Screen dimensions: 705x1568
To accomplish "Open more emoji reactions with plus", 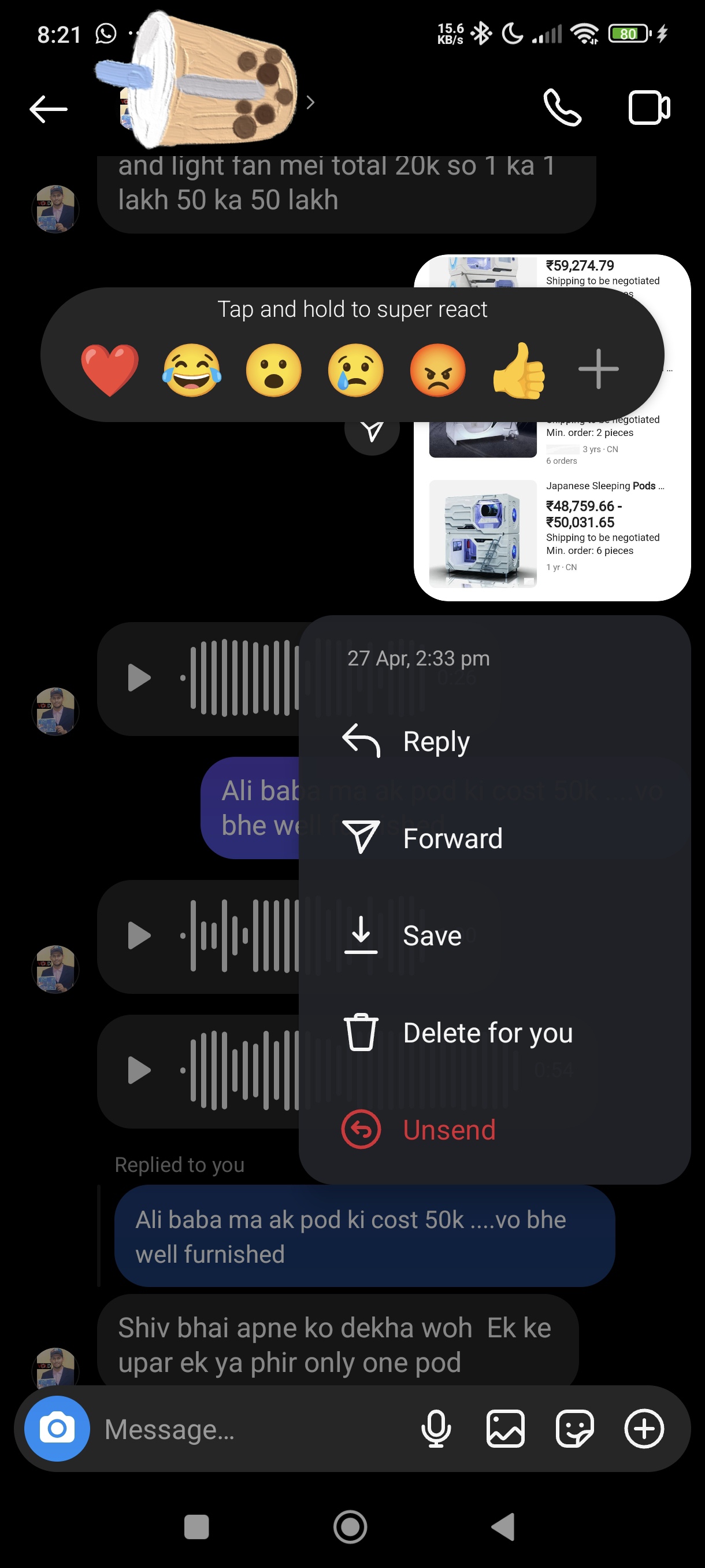I will pos(599,369).
